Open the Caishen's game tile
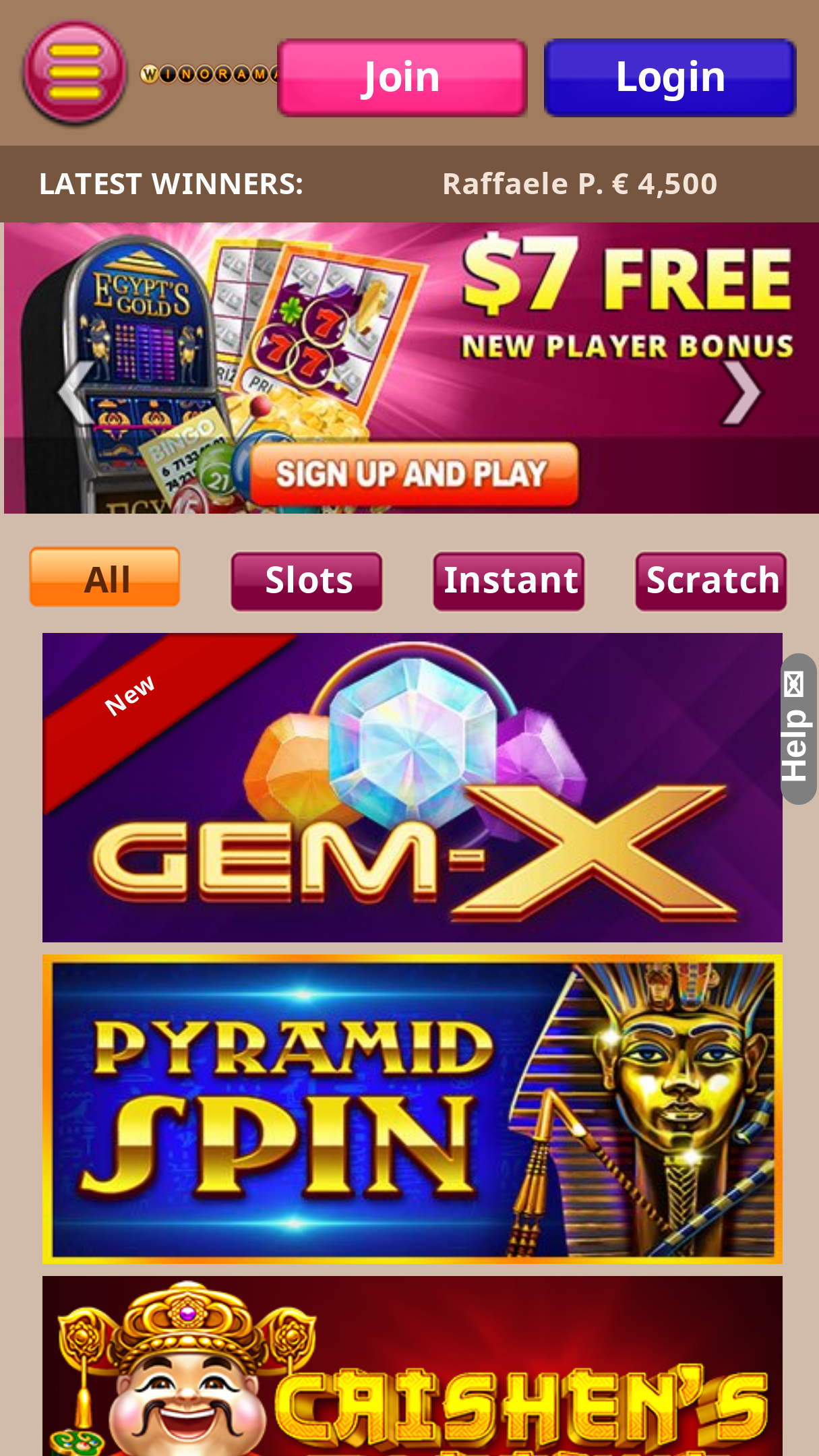 [413, 1366]
